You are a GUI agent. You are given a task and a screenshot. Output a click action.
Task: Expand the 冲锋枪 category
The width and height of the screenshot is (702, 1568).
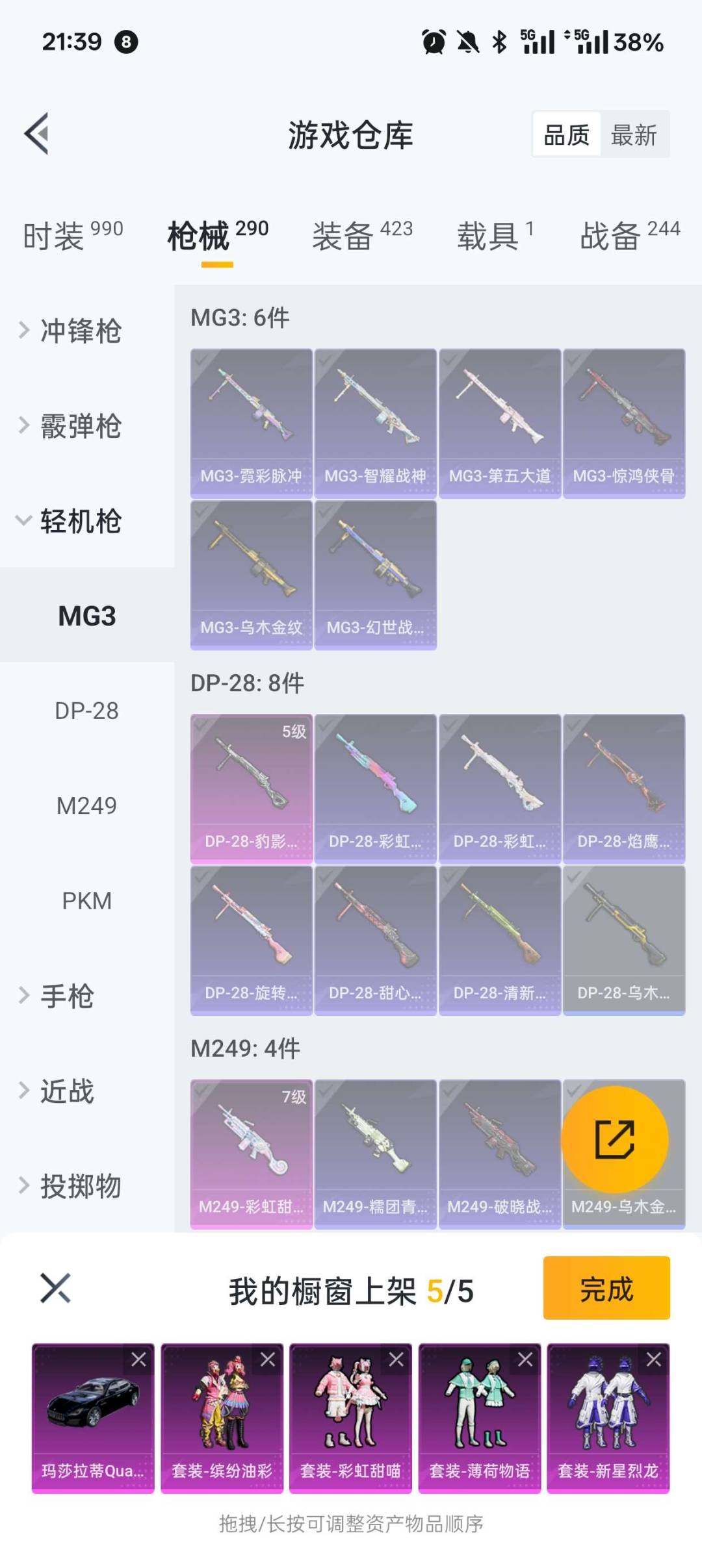(80, 331)
